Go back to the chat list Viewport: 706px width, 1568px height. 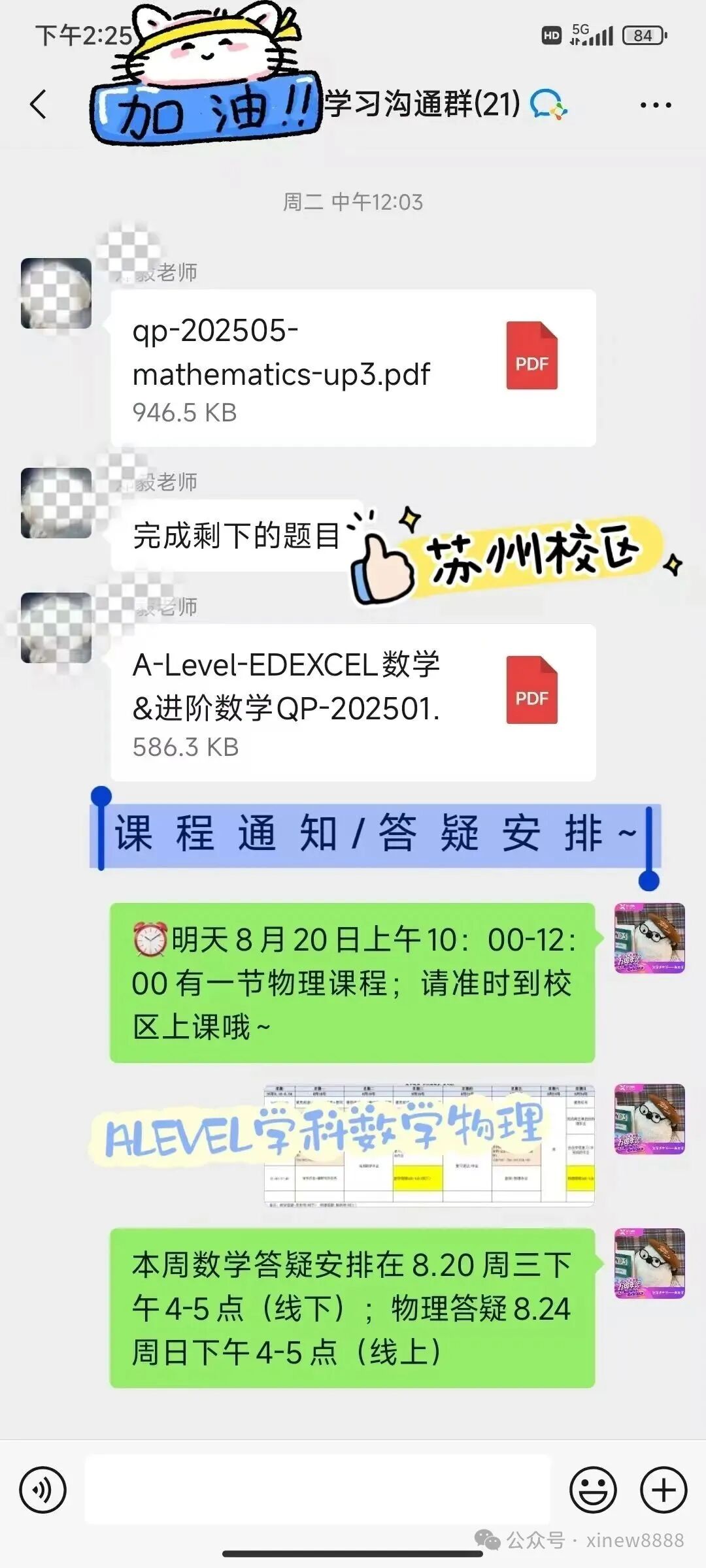coord(39,105)
